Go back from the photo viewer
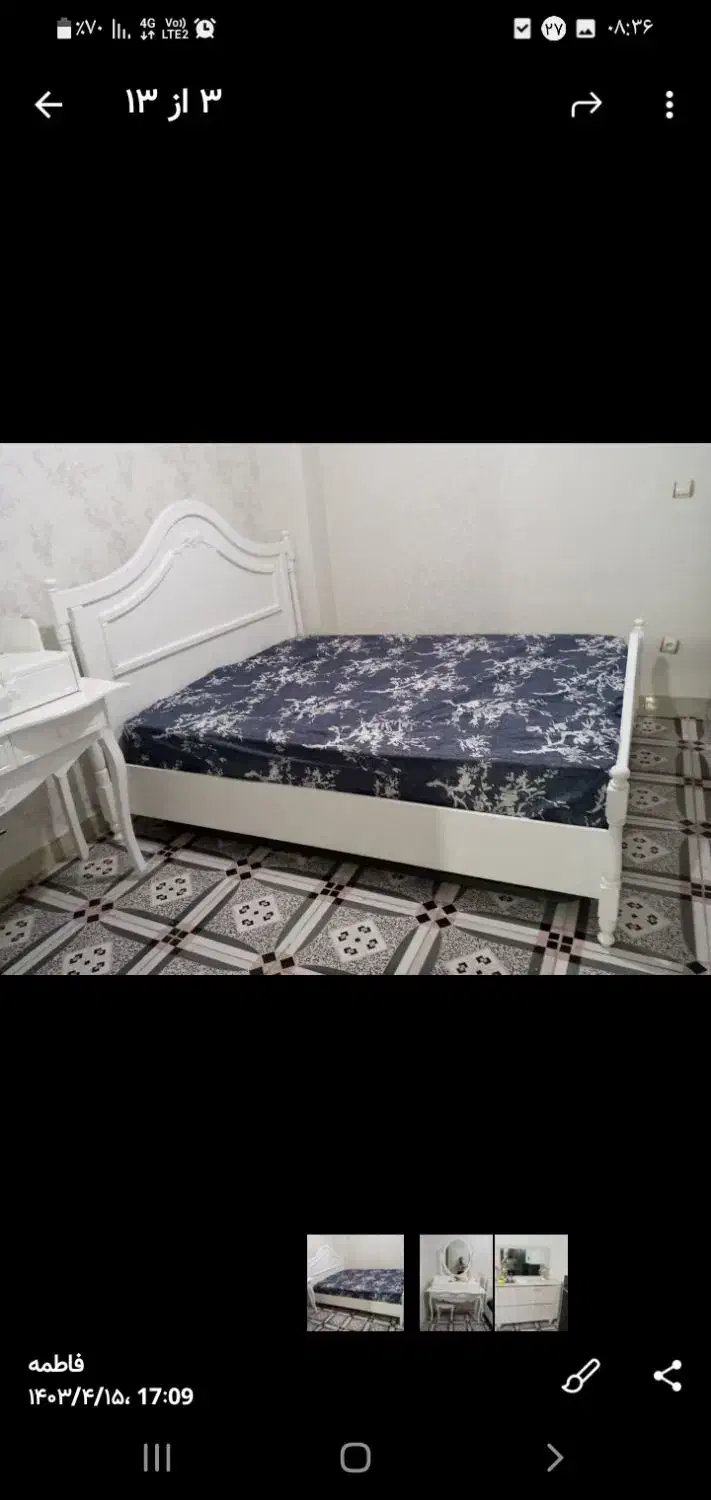711x1500 pixels. [x=48, y=104]
